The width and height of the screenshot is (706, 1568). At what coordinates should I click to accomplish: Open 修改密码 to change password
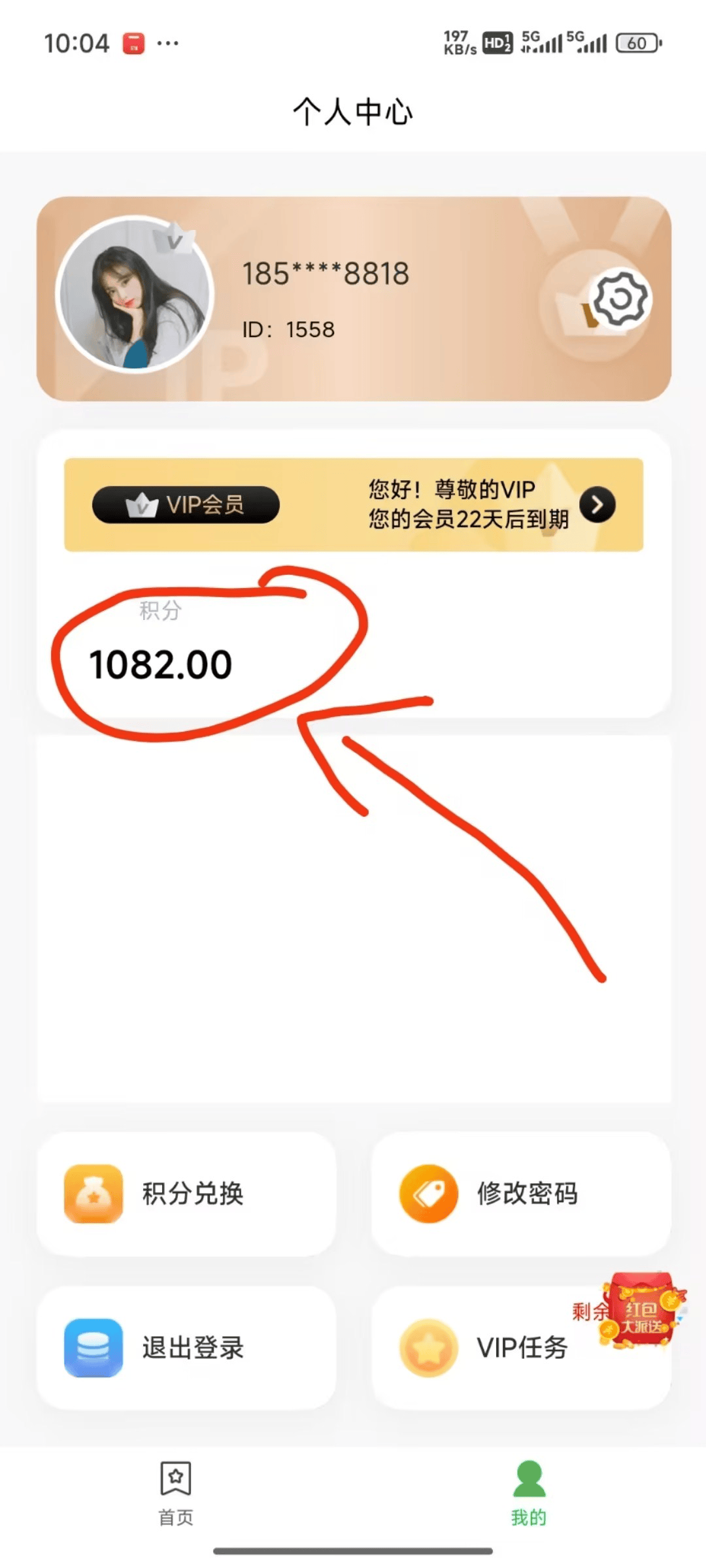tap(521, 1194)
